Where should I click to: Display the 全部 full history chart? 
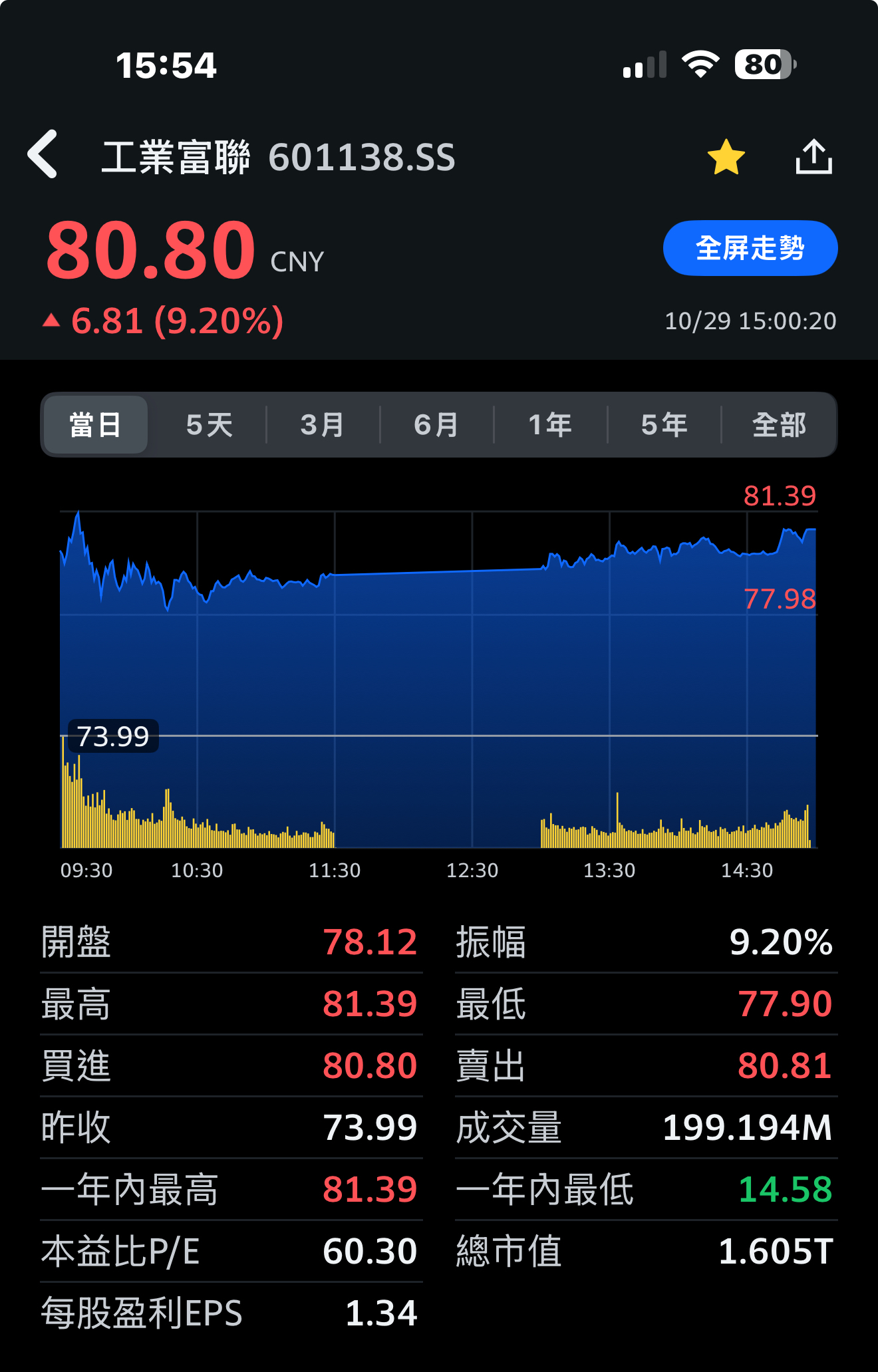tap(778, 425)
